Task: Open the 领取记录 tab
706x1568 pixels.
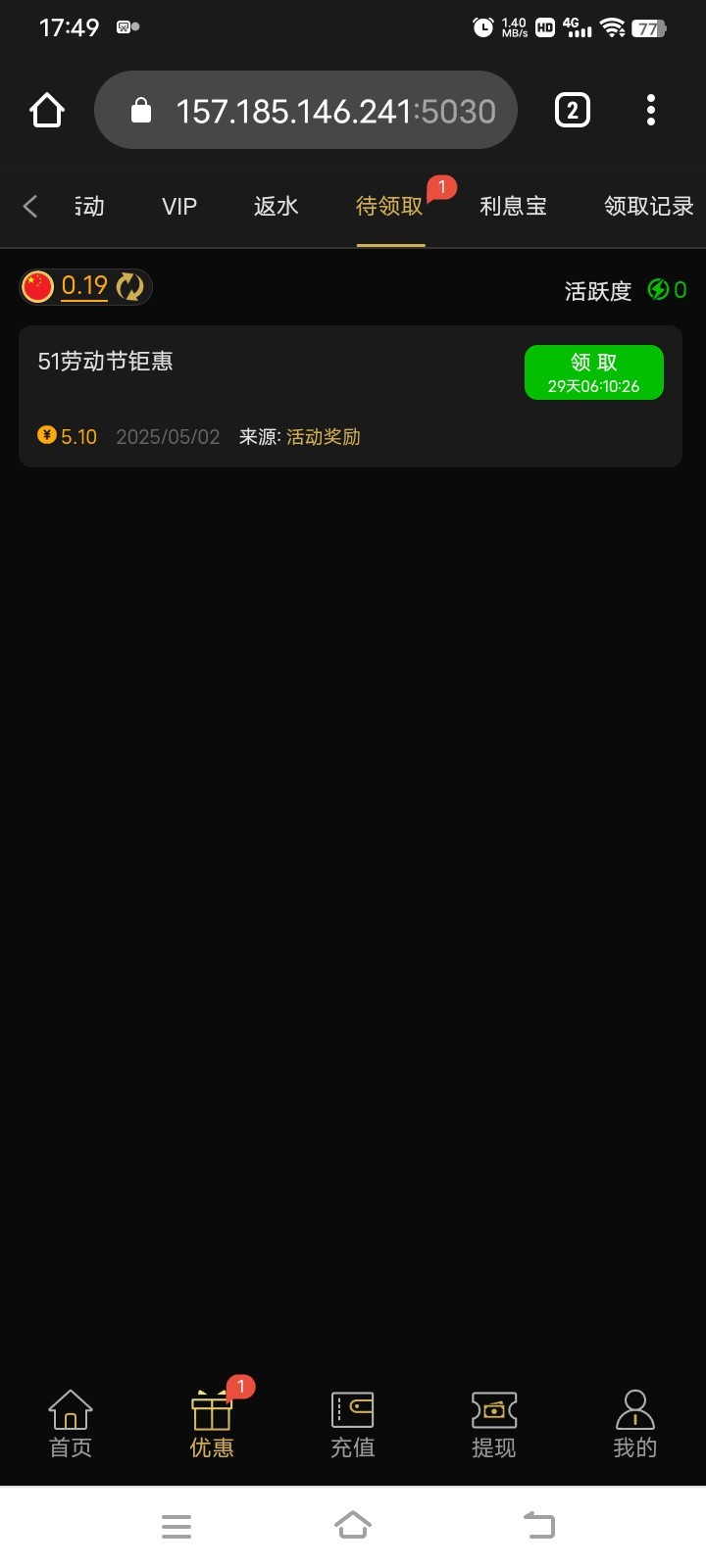Action: coord(648,206)
